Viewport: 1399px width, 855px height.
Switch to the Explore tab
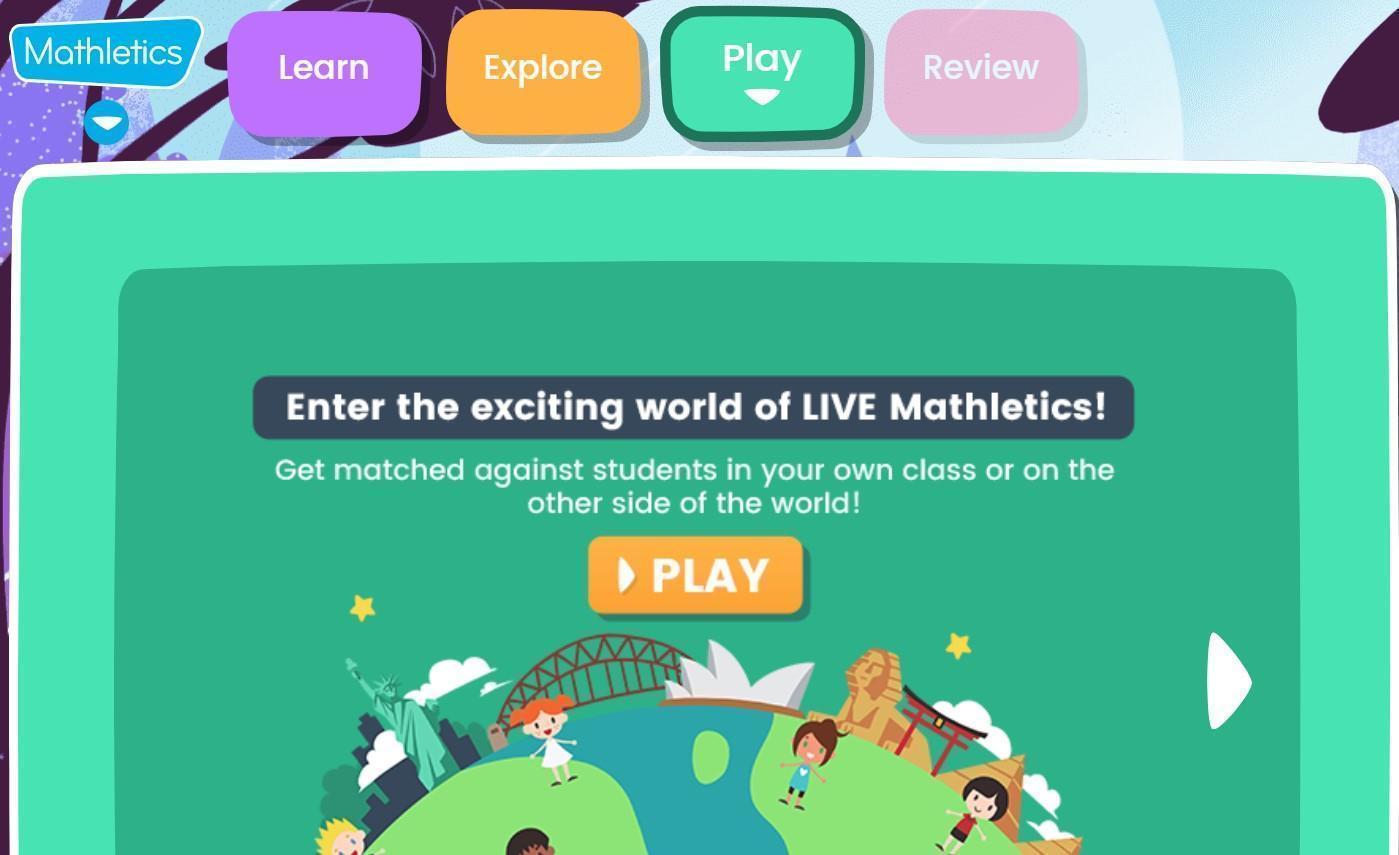point(542,70)
